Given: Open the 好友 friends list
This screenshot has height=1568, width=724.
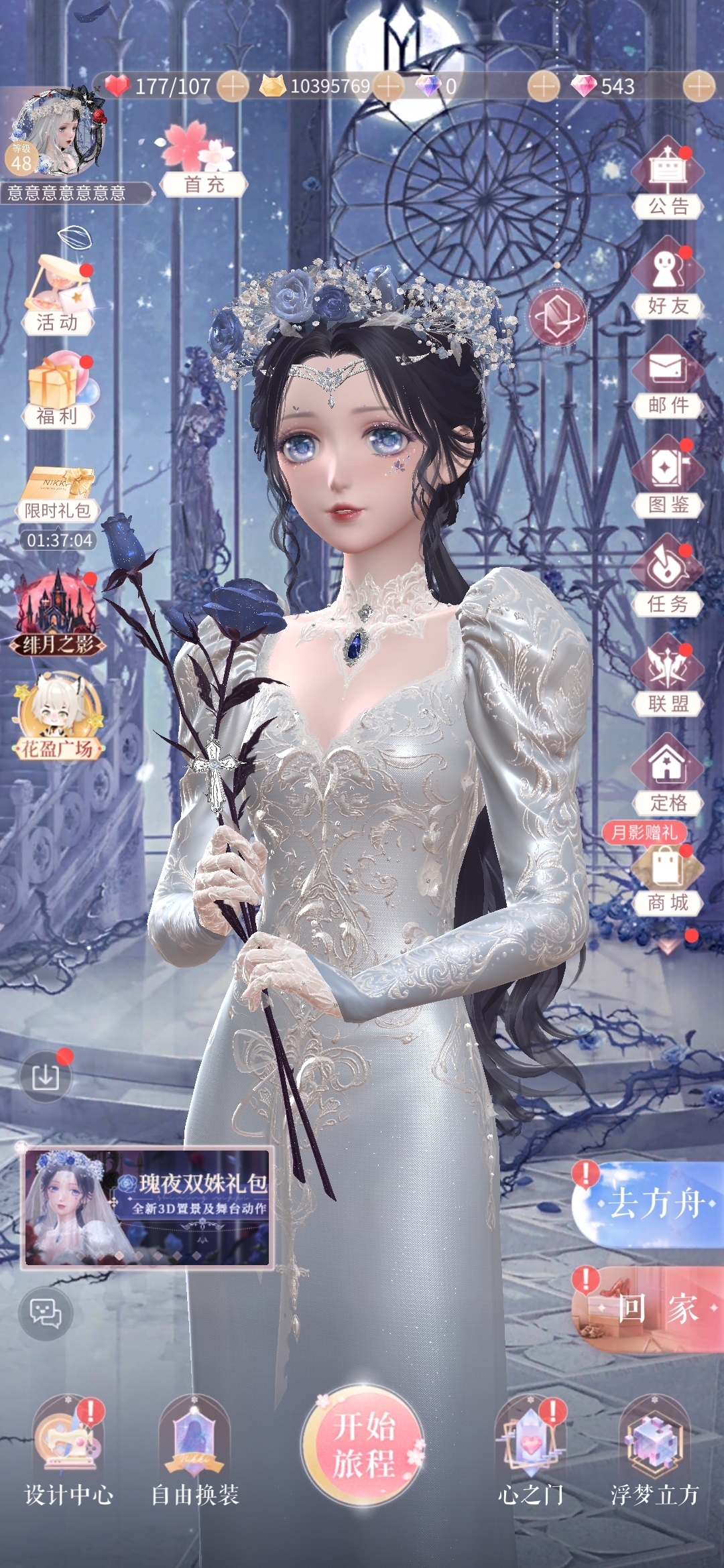Looking at the screenshot, I should (668, 277).
